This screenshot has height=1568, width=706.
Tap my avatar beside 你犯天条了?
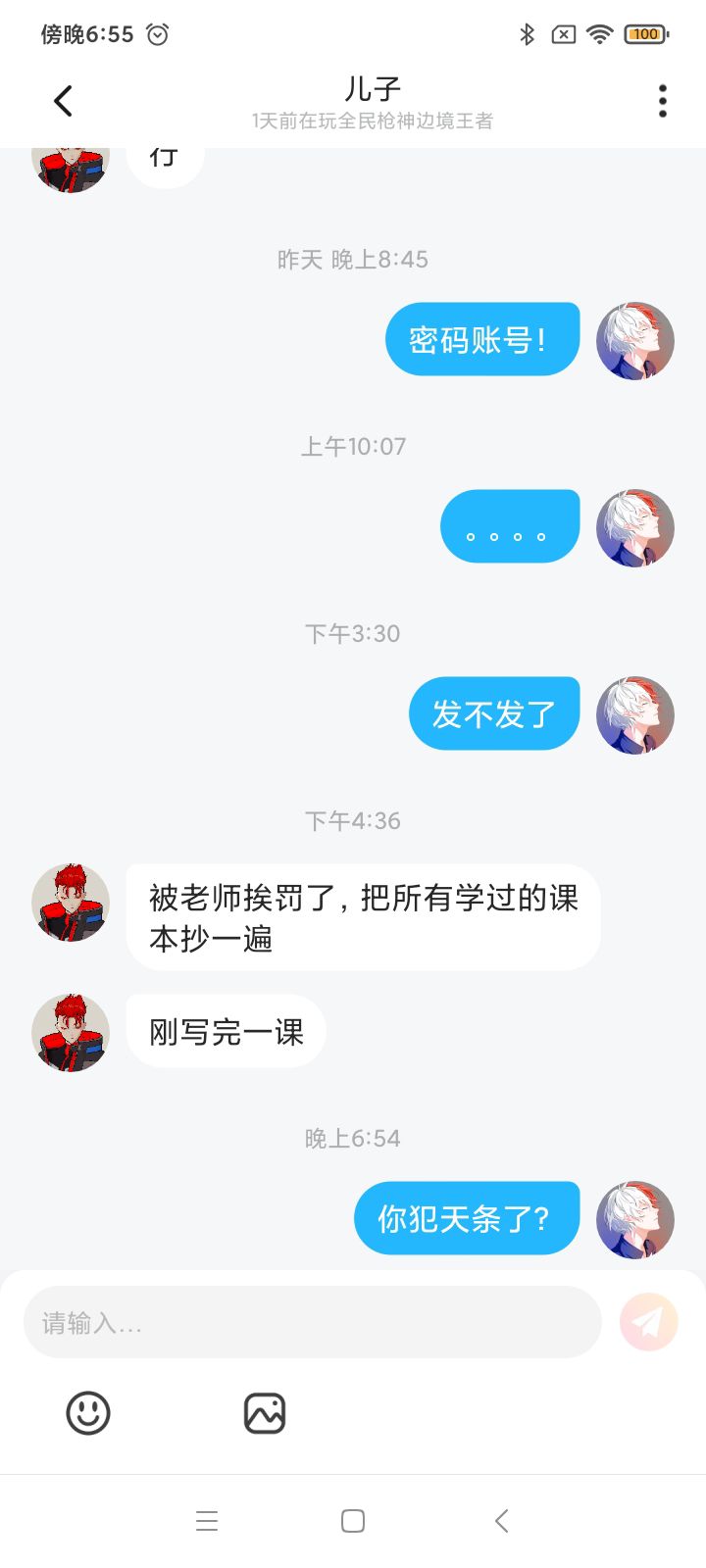(x=635, y=1219)
